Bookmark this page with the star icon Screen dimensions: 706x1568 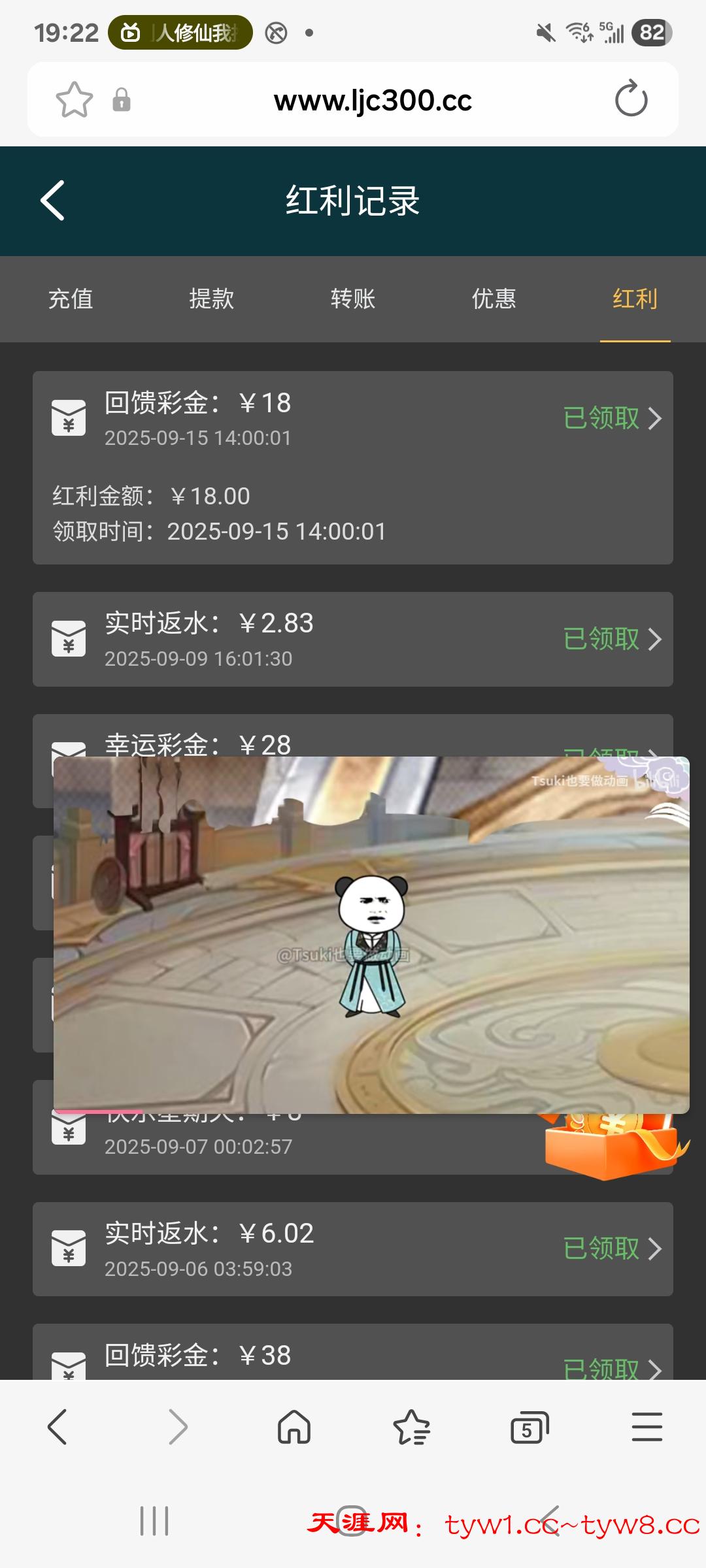[x=75, y=100]
